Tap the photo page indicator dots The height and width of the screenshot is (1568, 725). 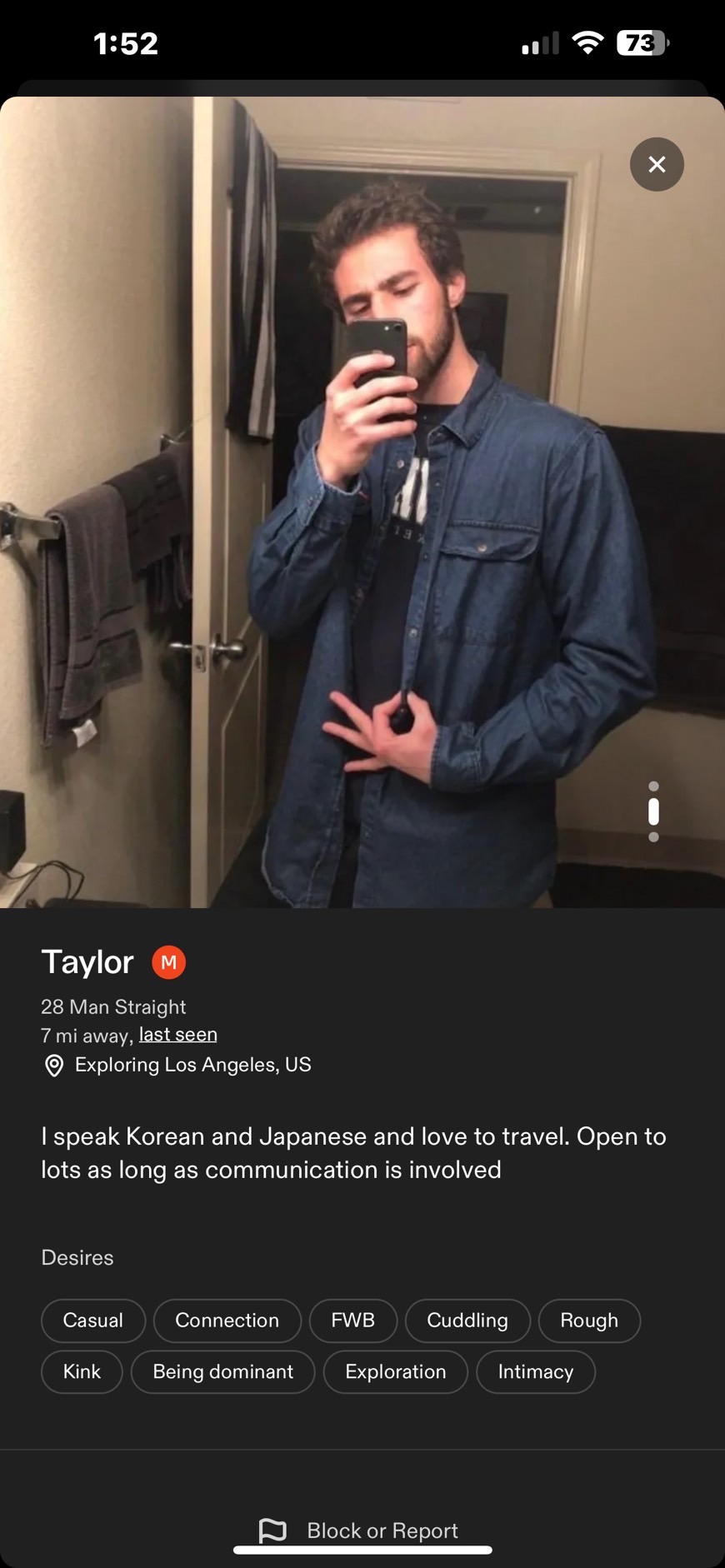(x=653, y=811)
